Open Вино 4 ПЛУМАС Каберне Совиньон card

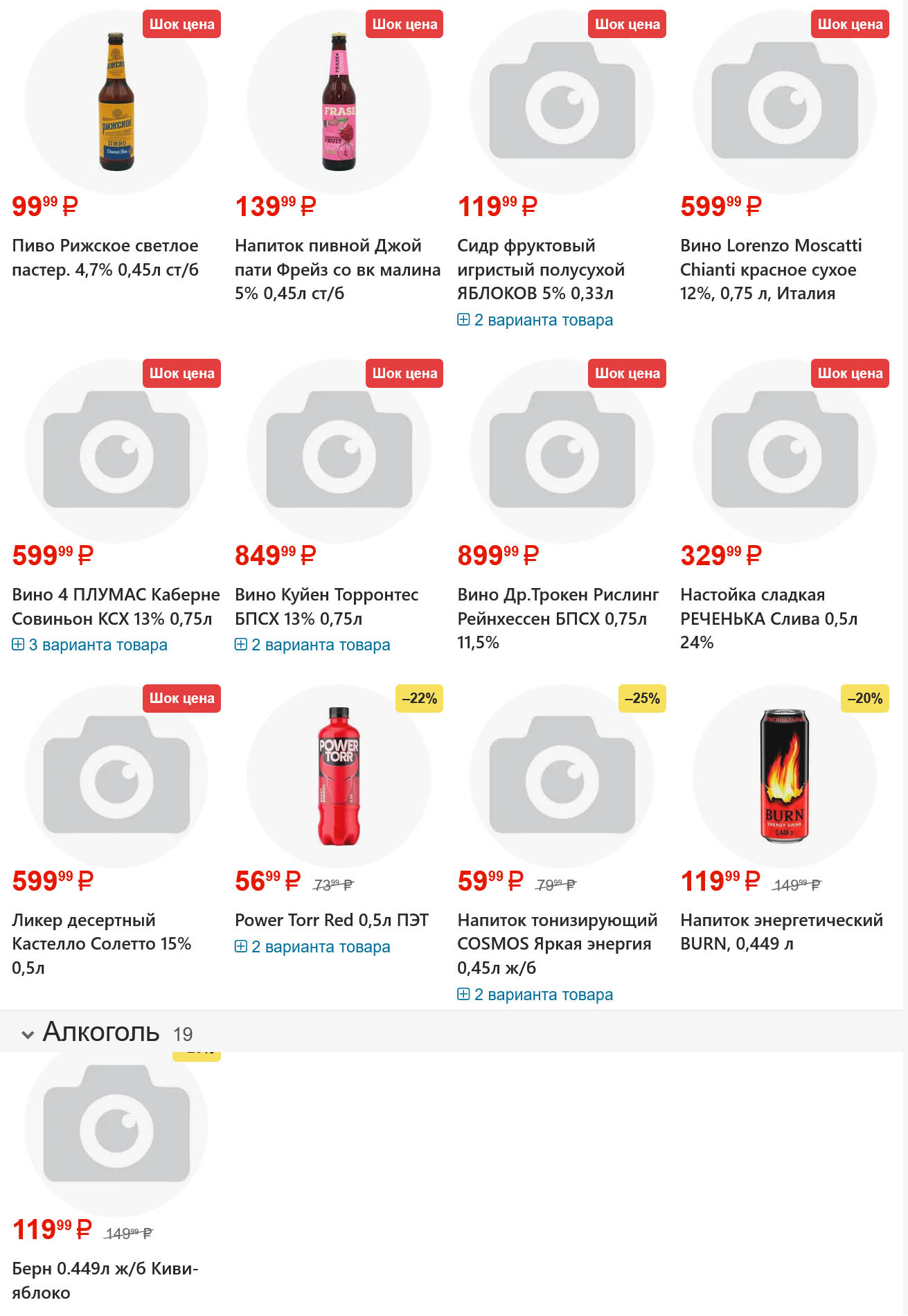click(116, 606)
